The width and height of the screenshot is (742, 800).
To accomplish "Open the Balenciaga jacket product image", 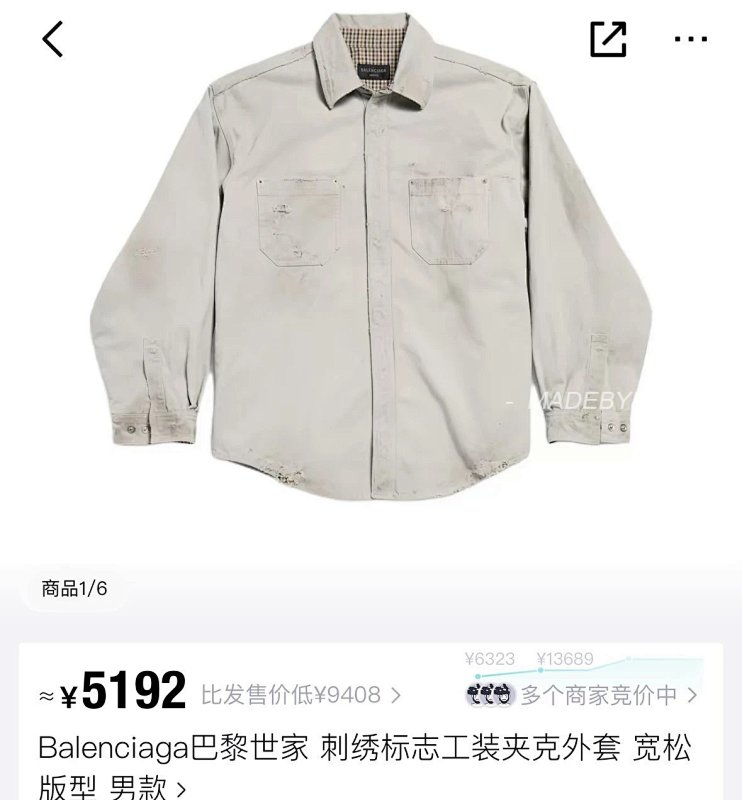I will [371, 257].
